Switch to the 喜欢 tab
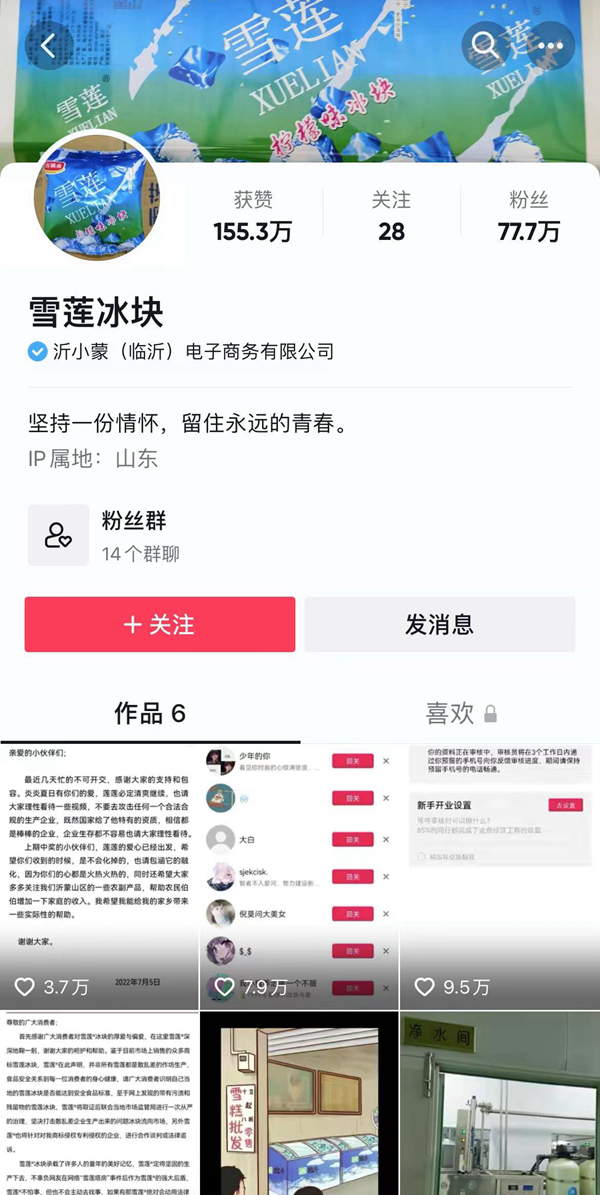This screenshot has width=600, height=1195. click(x=450, y=713)
